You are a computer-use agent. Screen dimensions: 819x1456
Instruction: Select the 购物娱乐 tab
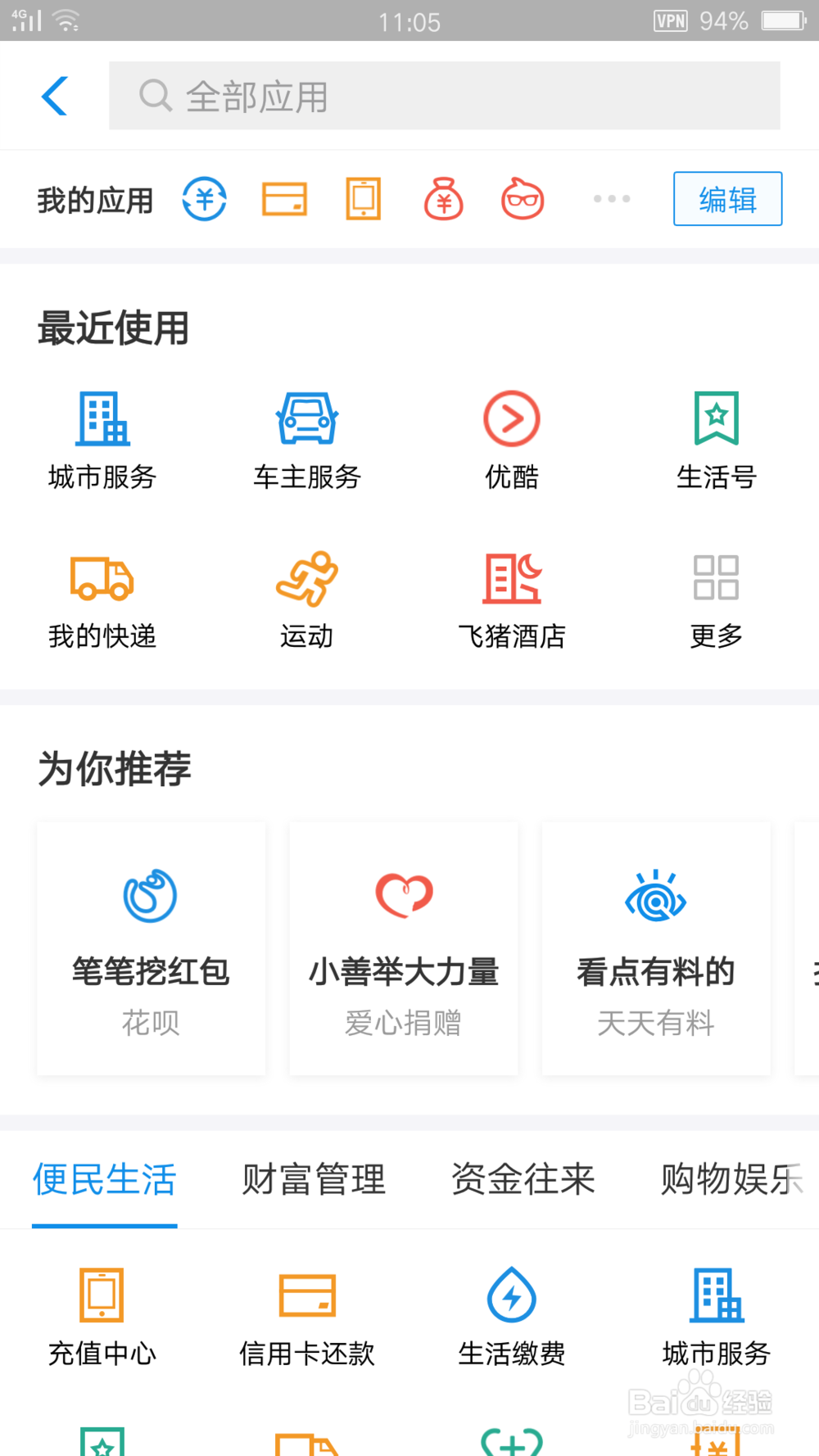pos(732,1180)
